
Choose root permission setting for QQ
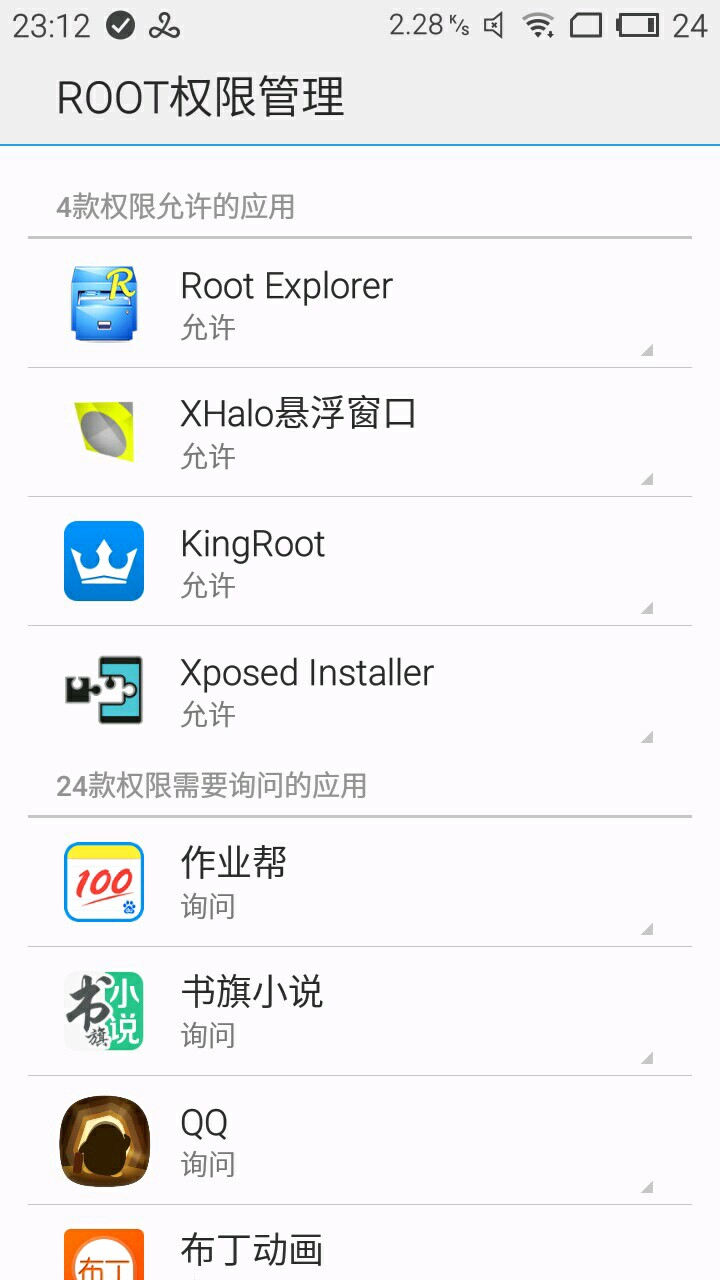[360, 1140]
